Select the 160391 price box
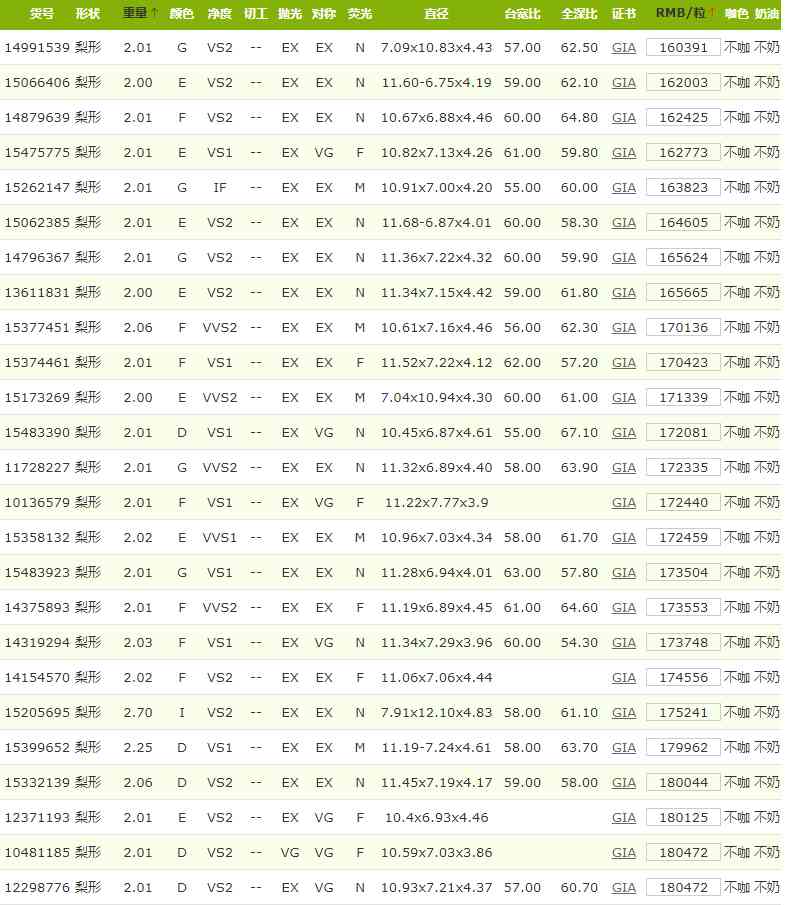Viewport: 800px width, 905px height. pyautogui.click(x=684, y=47)
